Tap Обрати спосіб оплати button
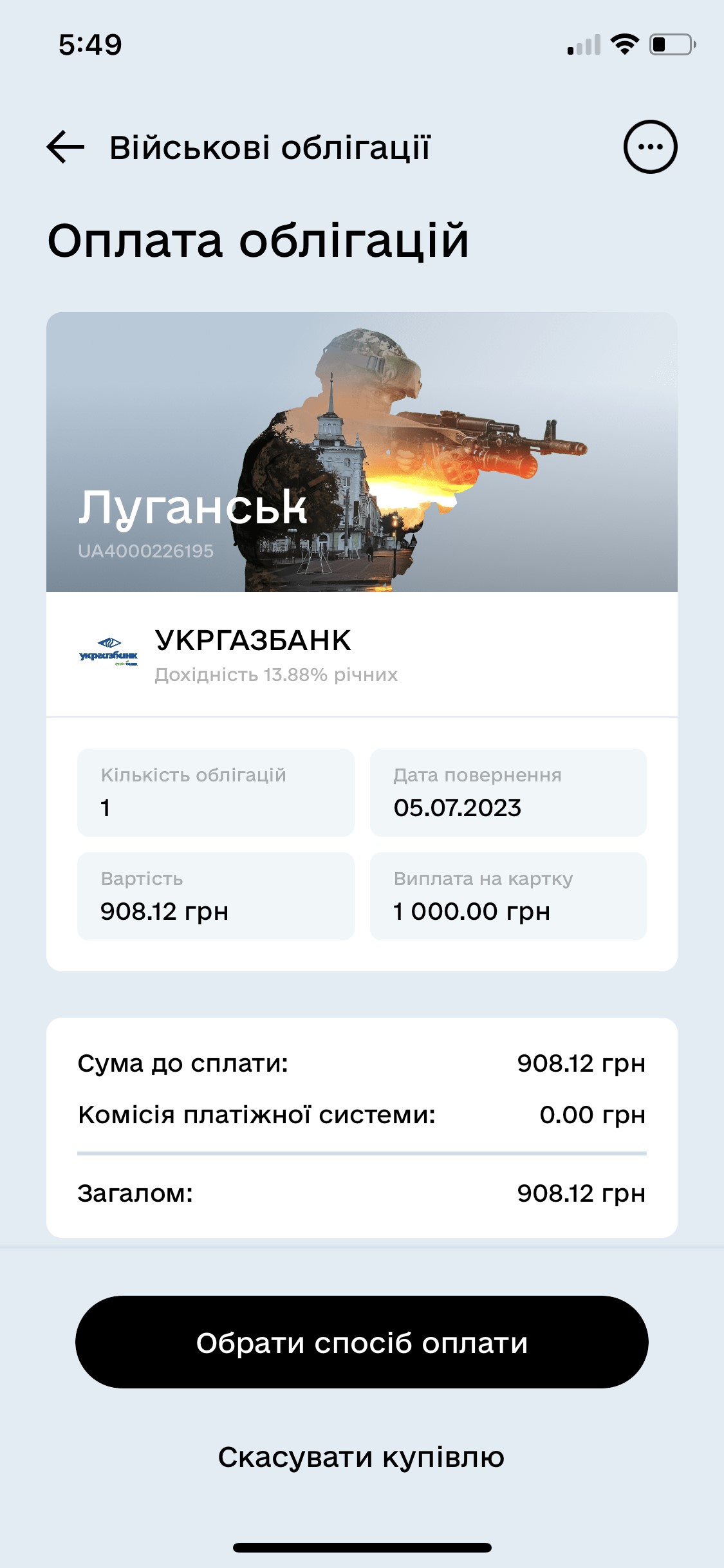The image size is (724, 1568). [x=362, y=1342]
